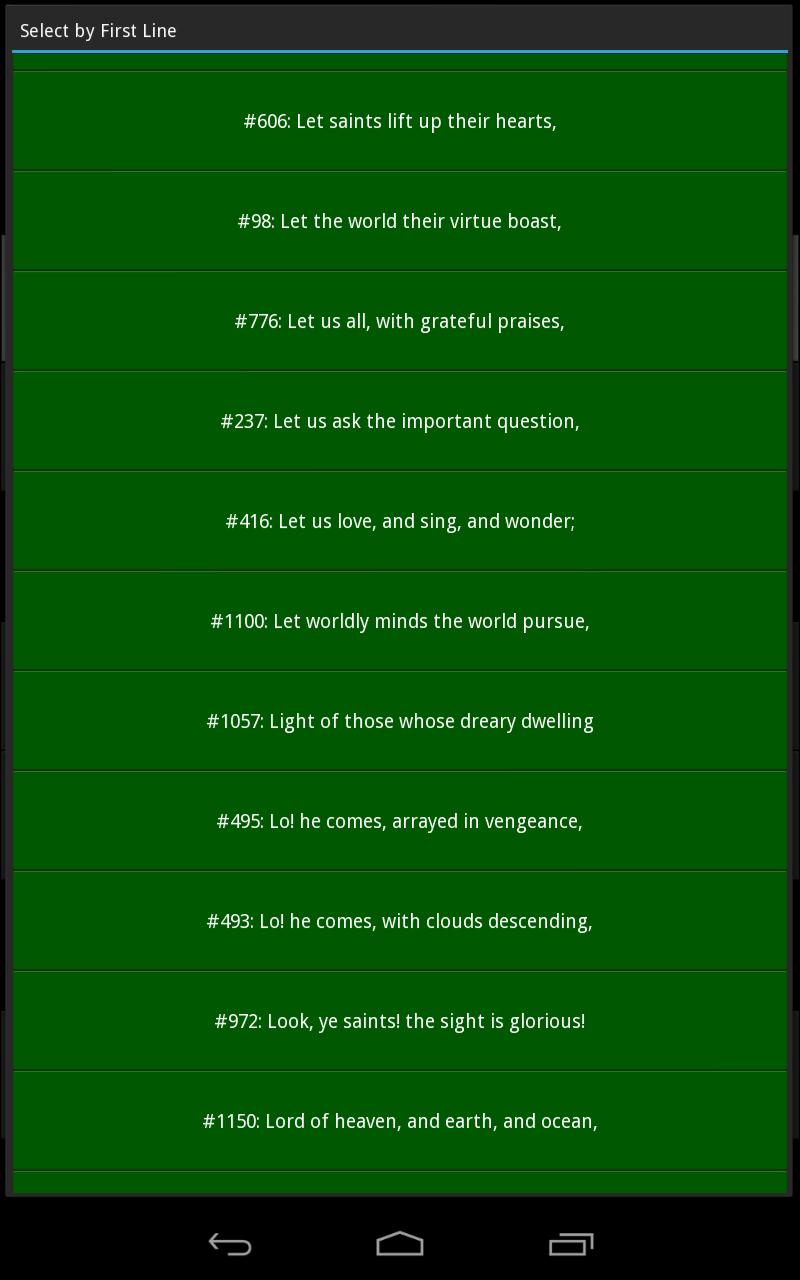Choose #776 Let us all, with grateful praises
Viewport: 800px width, 1280px height.
click(x=400, y=321)
